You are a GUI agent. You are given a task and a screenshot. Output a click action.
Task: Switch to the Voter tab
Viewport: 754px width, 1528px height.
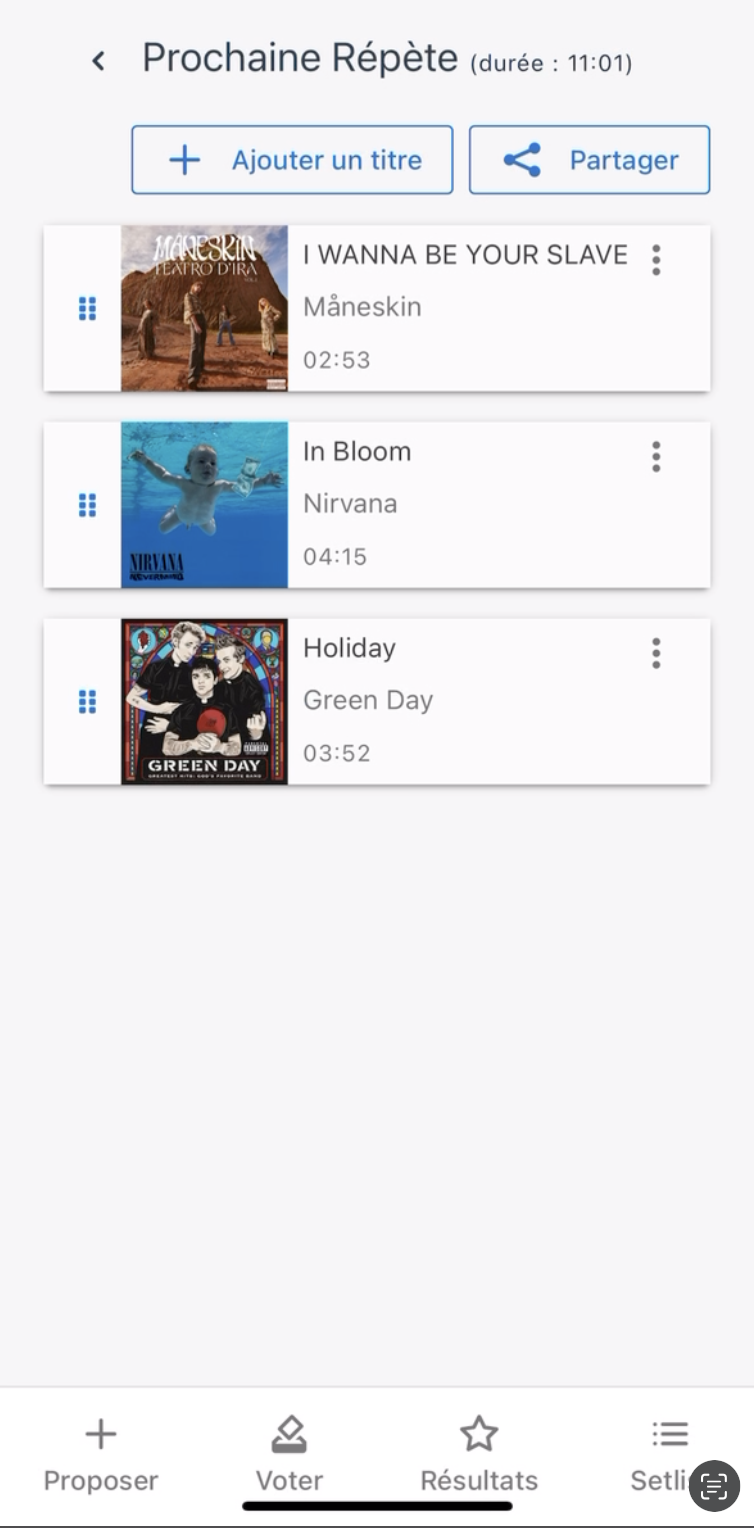(289, 1455)
